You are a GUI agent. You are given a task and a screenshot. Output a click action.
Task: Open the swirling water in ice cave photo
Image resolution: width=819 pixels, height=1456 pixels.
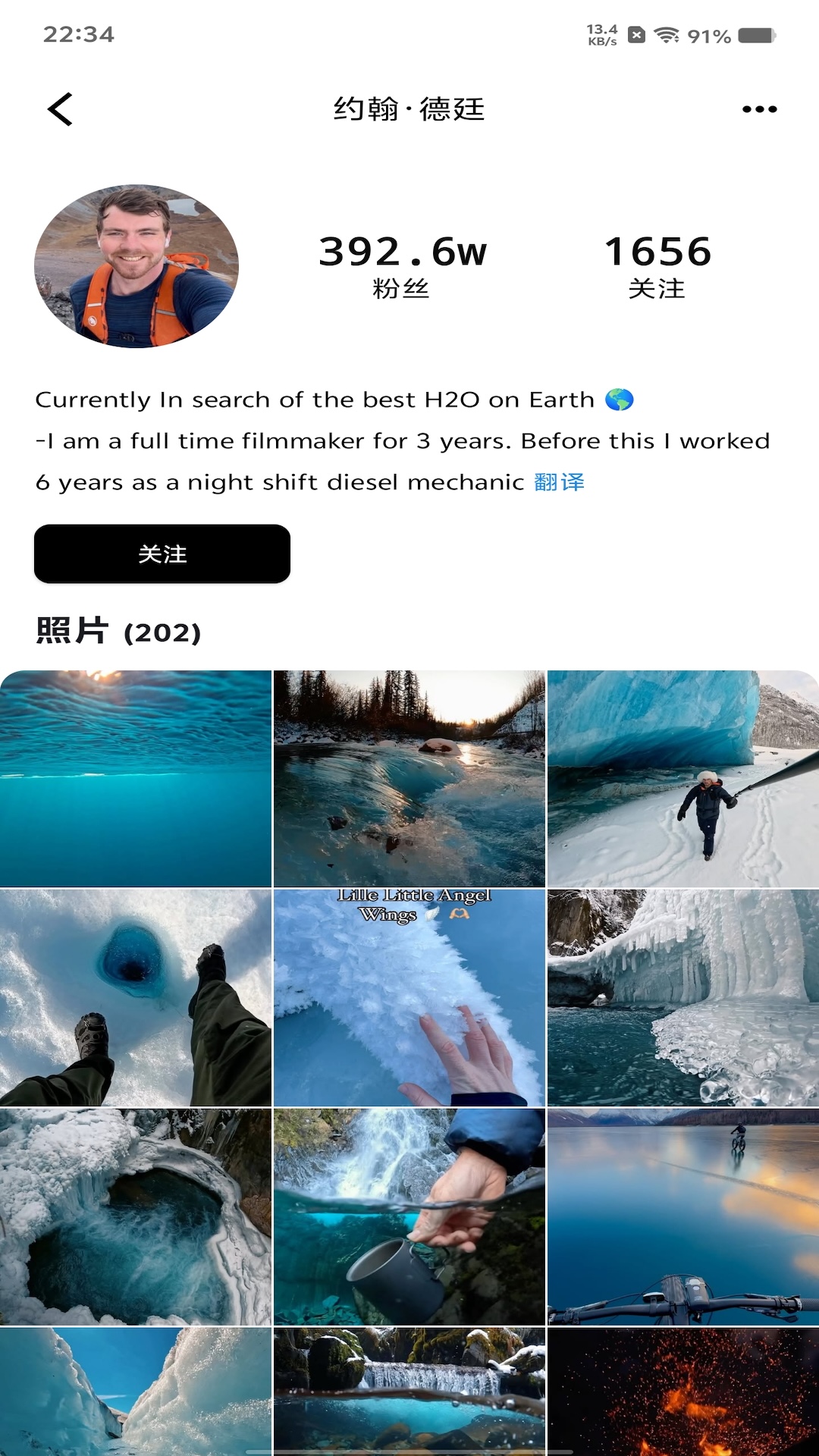(136, 1216)
